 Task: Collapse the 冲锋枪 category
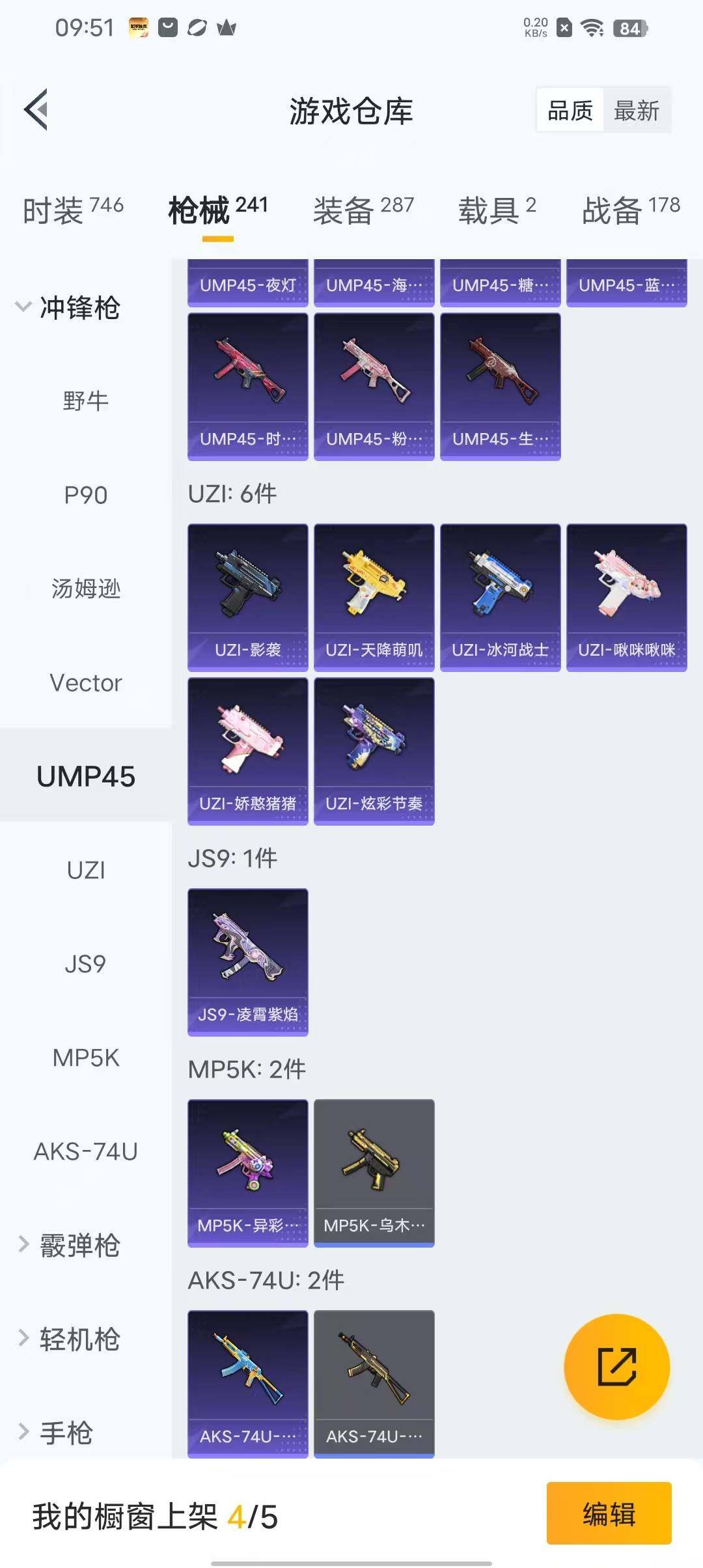[x=69, y=307]
